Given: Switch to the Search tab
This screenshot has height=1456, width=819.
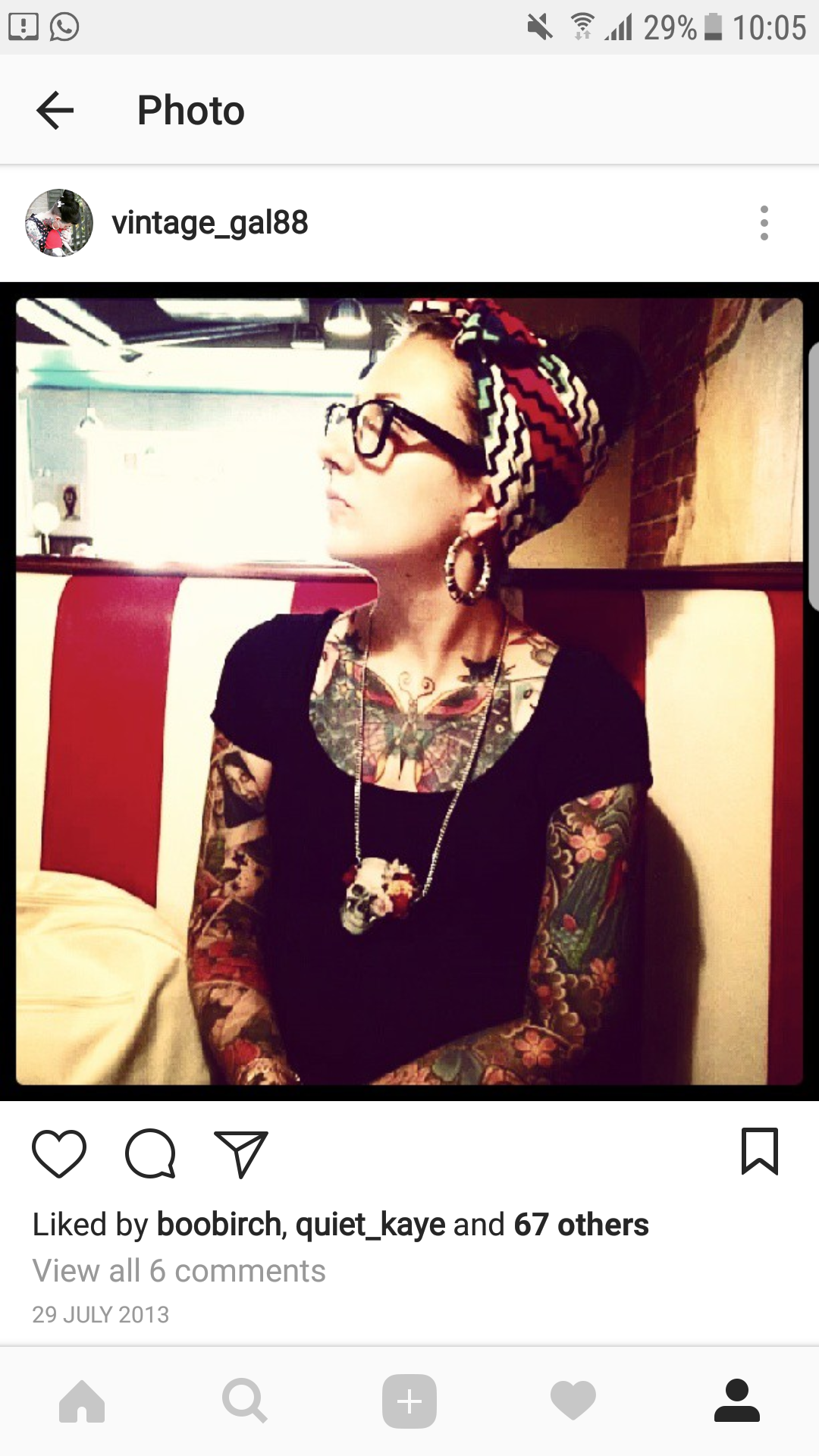Looking at the screenshot, I should (x=245, y=1401).
